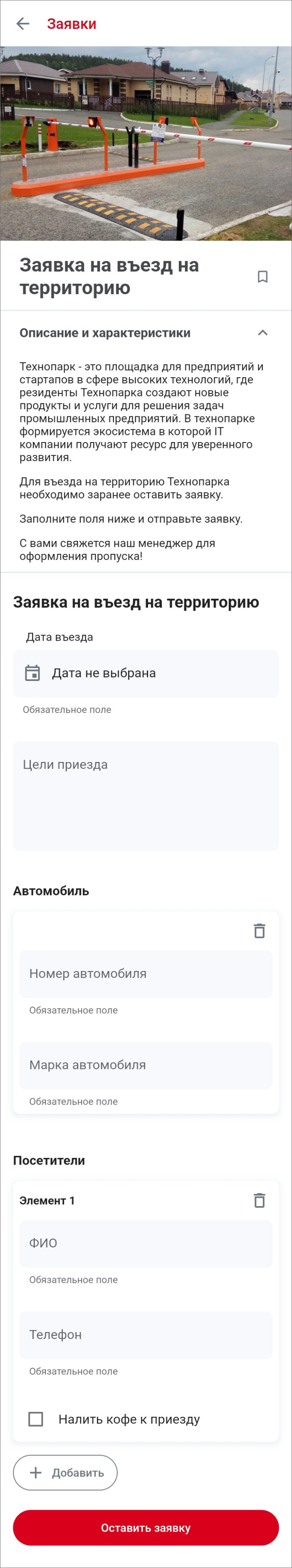Collapse the Описание и характеристики section
The image size is (292, 1568).
pos(262,333)
